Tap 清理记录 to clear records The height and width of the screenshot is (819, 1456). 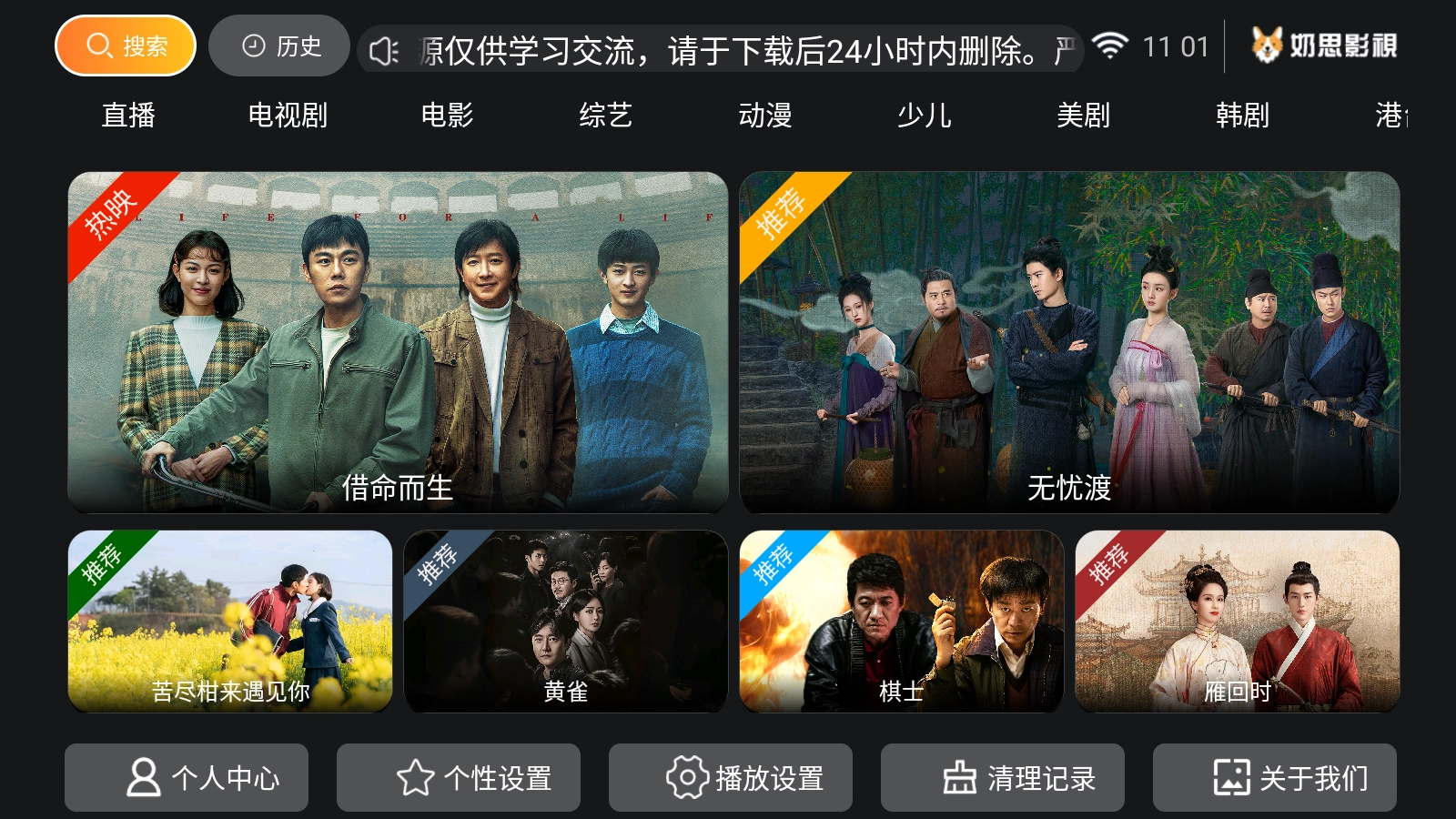pos(1003,777)
